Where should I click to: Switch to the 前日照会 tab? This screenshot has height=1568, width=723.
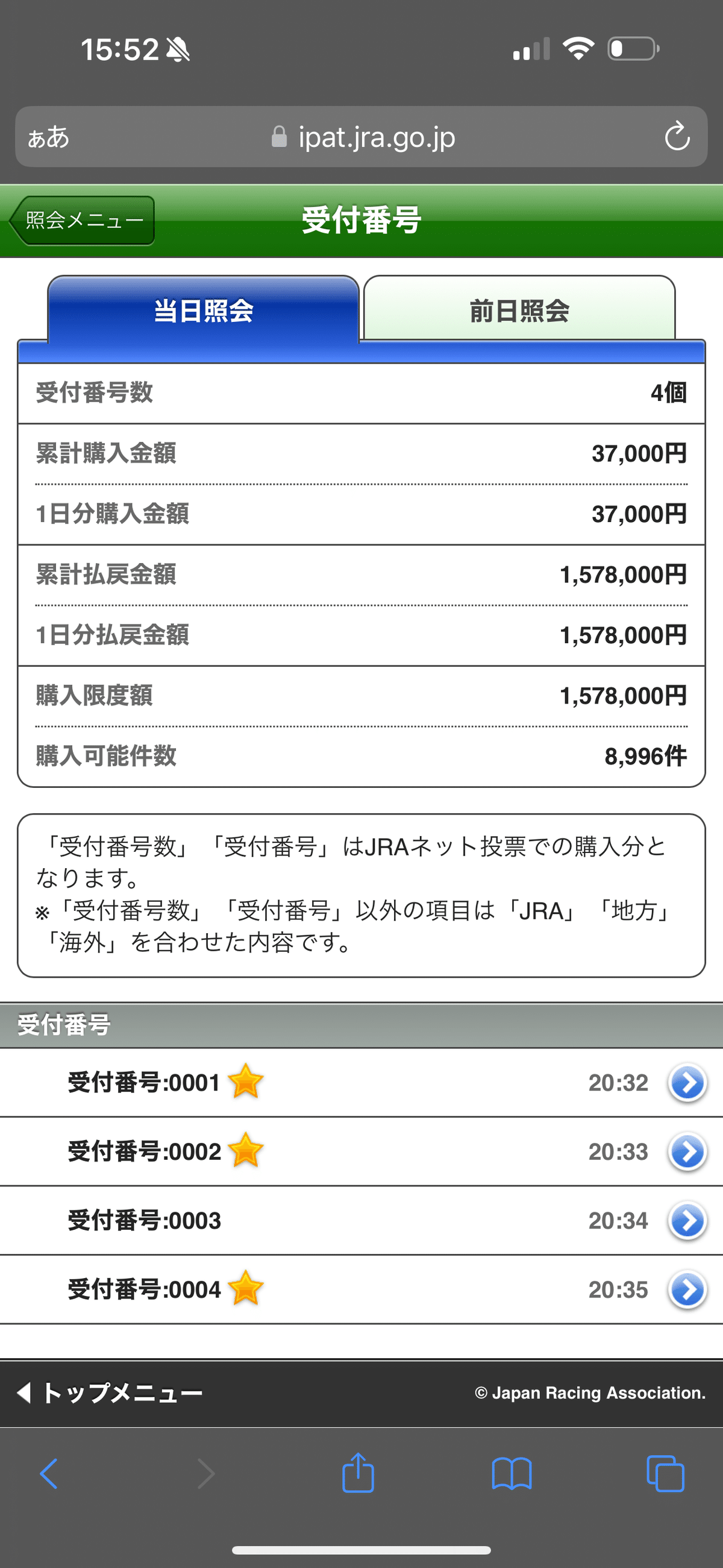519,309
